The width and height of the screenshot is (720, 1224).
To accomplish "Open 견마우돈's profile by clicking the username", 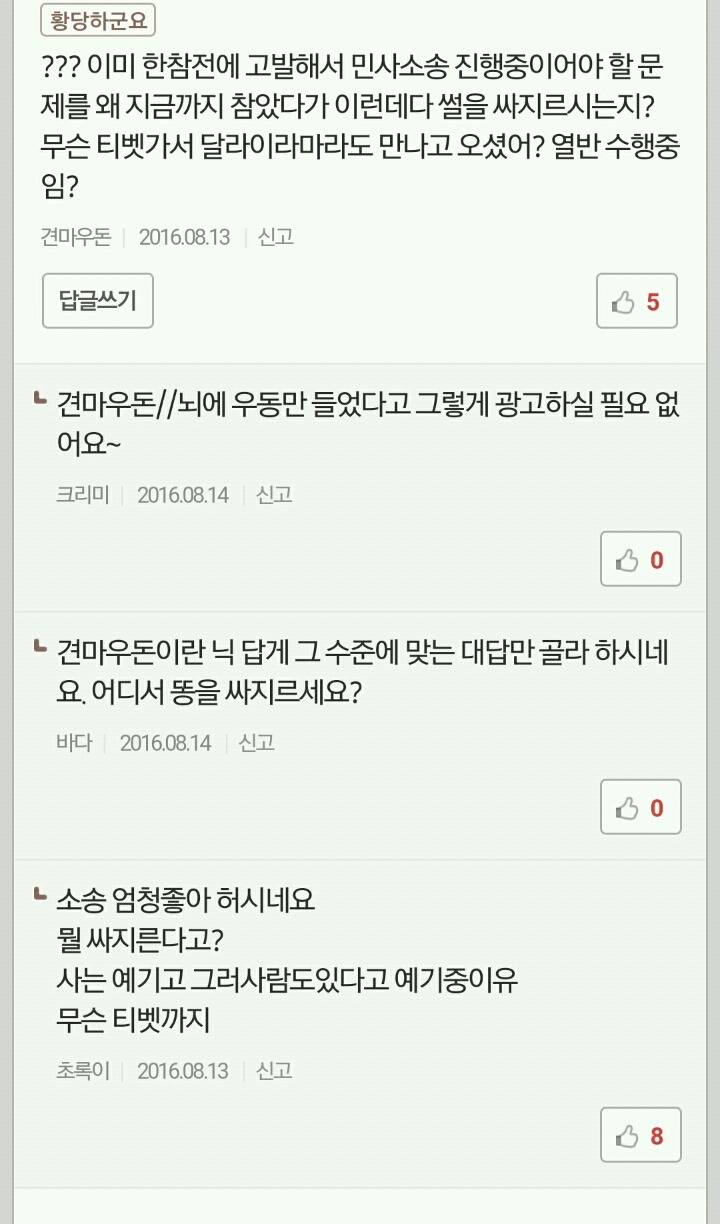I will [77, 237].
